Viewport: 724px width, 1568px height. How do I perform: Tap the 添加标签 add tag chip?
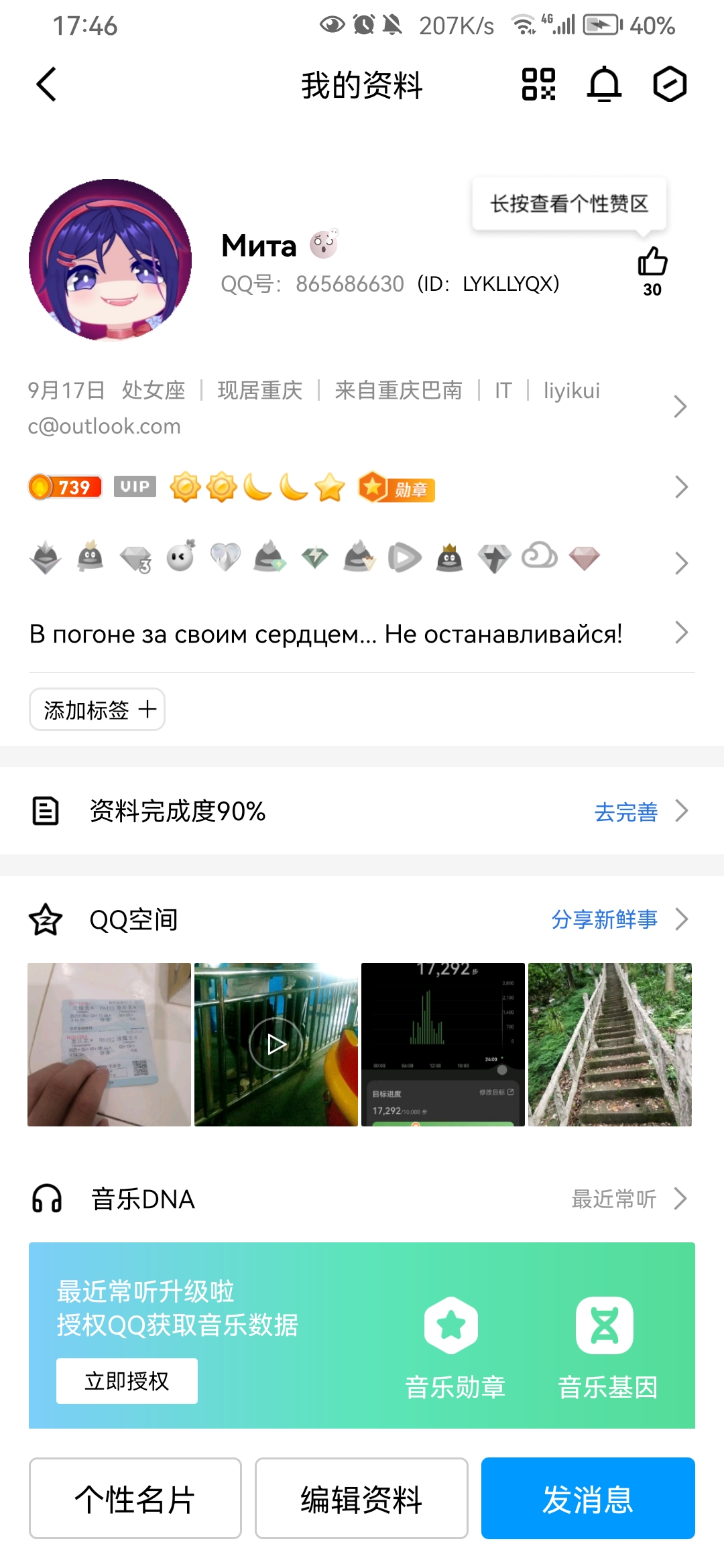[97, 710]
